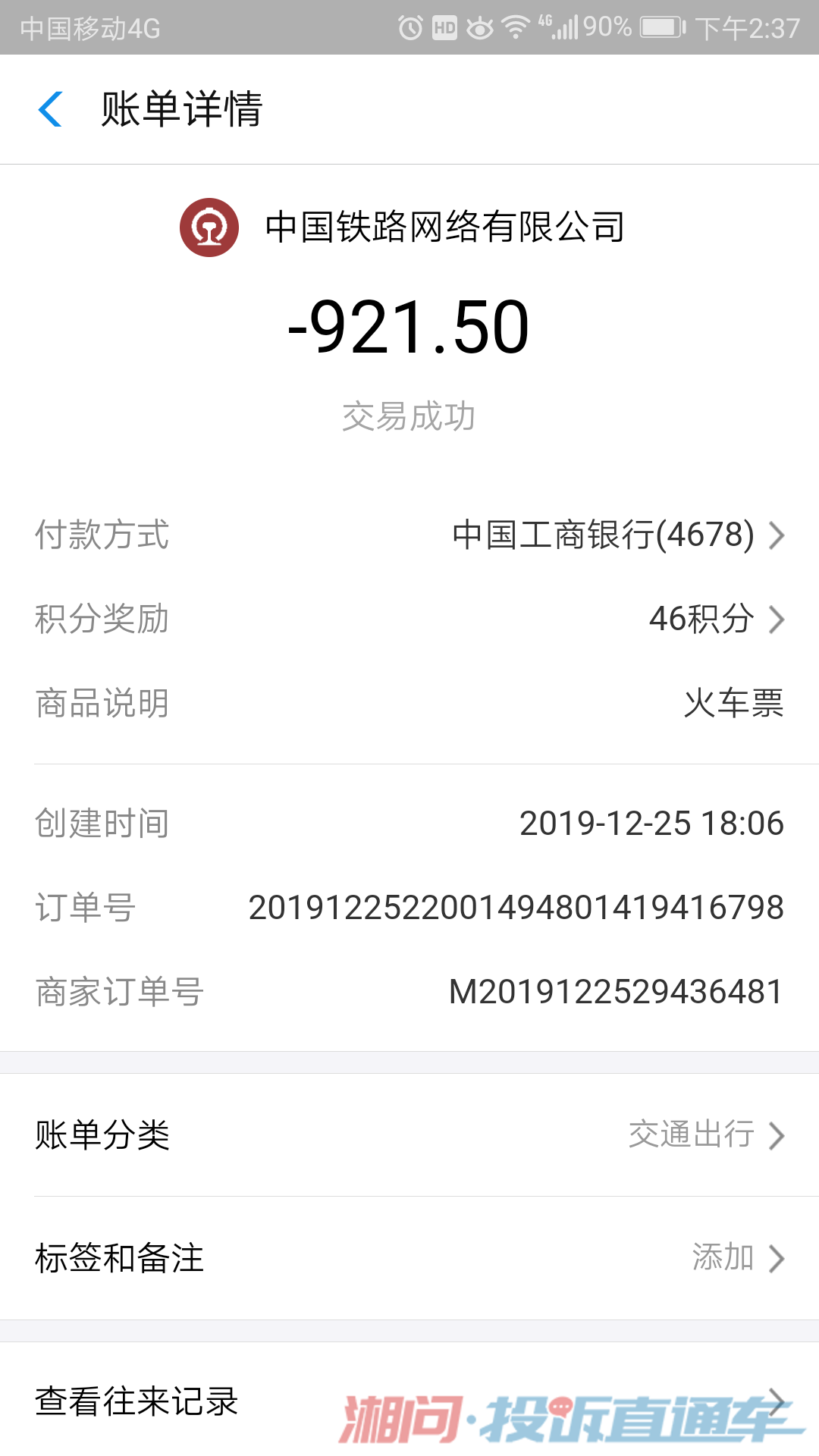
Task: Expand the 积分奖励 points reward details
Action: click(x=777, y=620)
